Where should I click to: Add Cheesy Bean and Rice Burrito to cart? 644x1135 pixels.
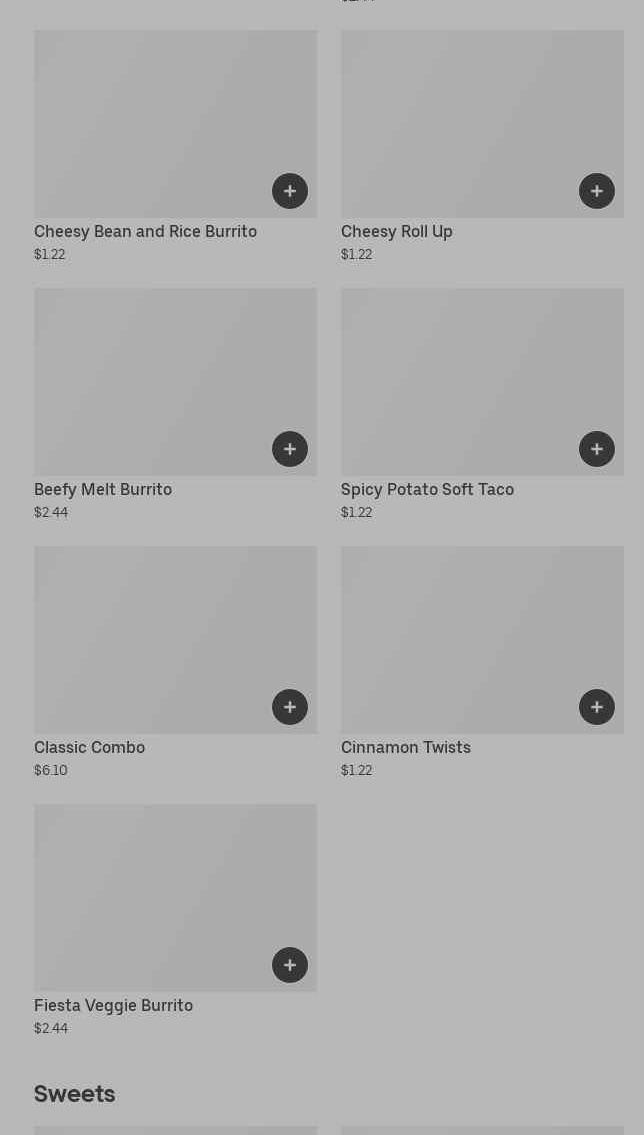click(290, 191)
